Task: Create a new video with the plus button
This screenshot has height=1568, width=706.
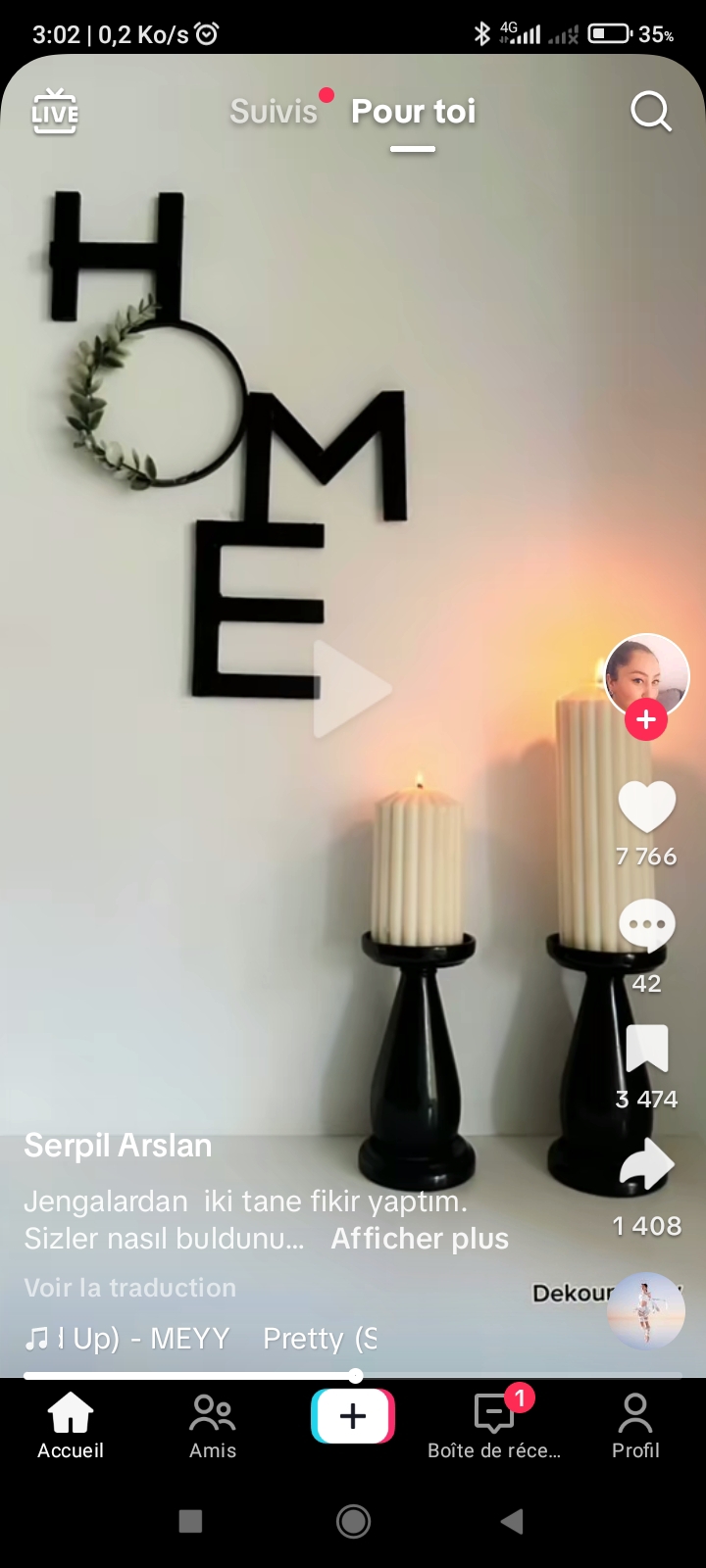Action: [353, 1416]
